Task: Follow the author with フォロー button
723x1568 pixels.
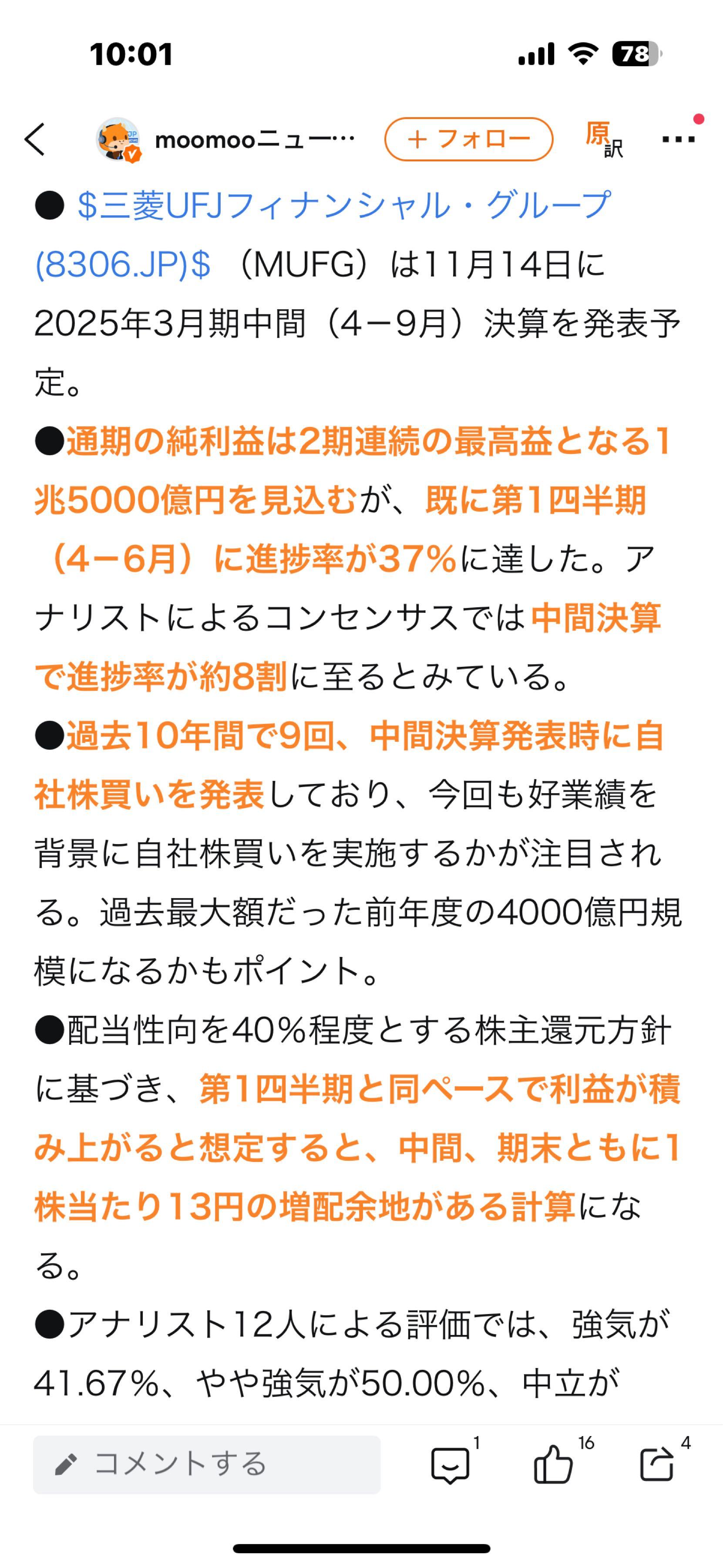Action: tap(468, 139)
